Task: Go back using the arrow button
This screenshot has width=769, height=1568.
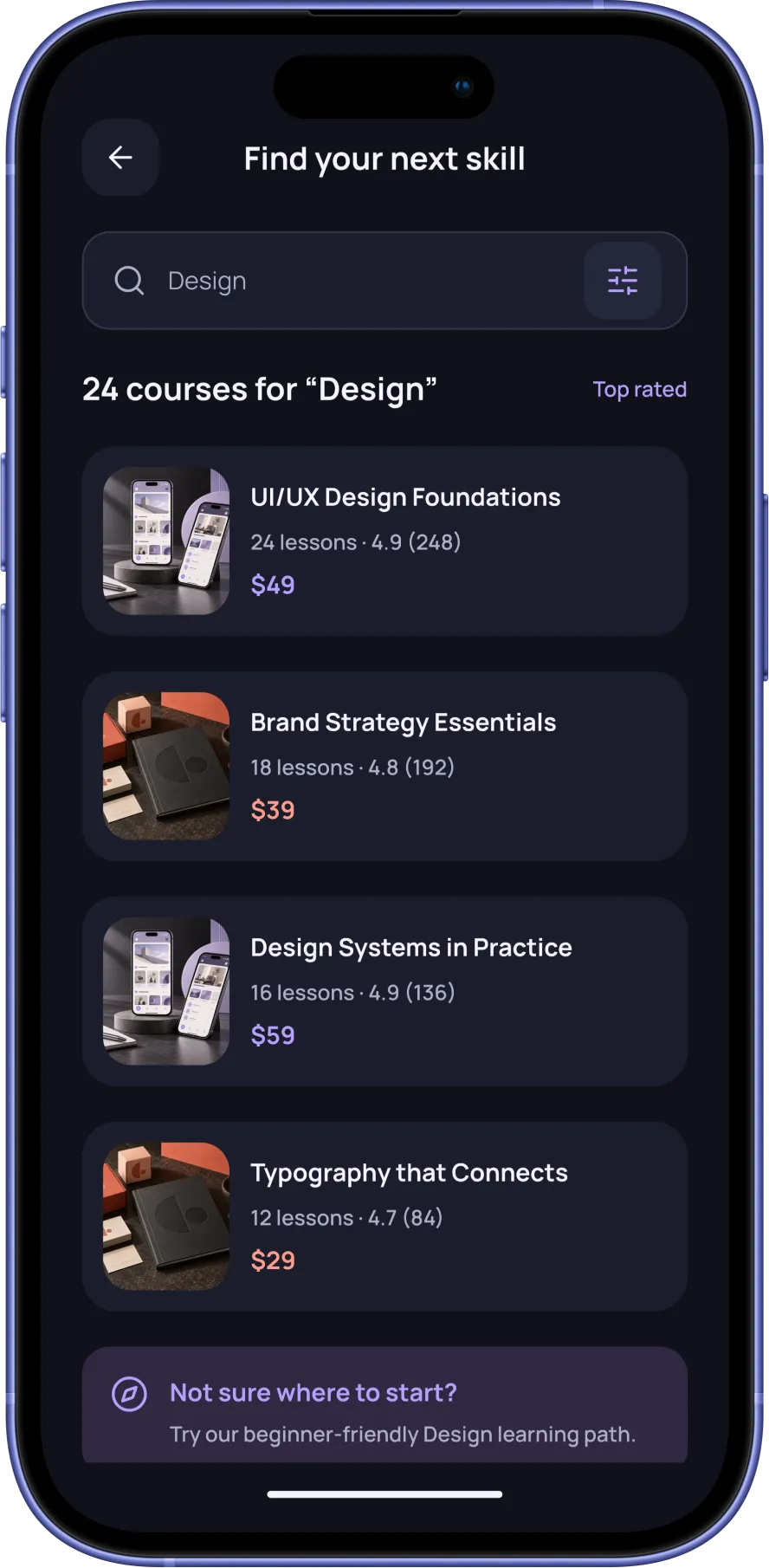Action: click(120, 158)
